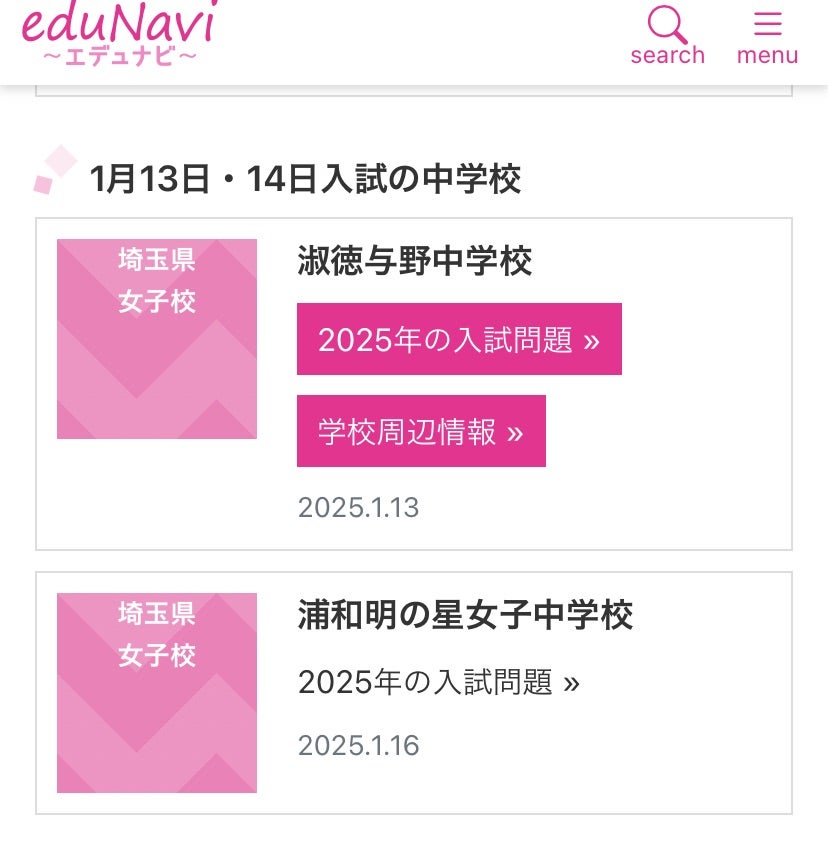Open the search icon in header
This screenshot has height=845, width=828.
[x=667, y=34]
